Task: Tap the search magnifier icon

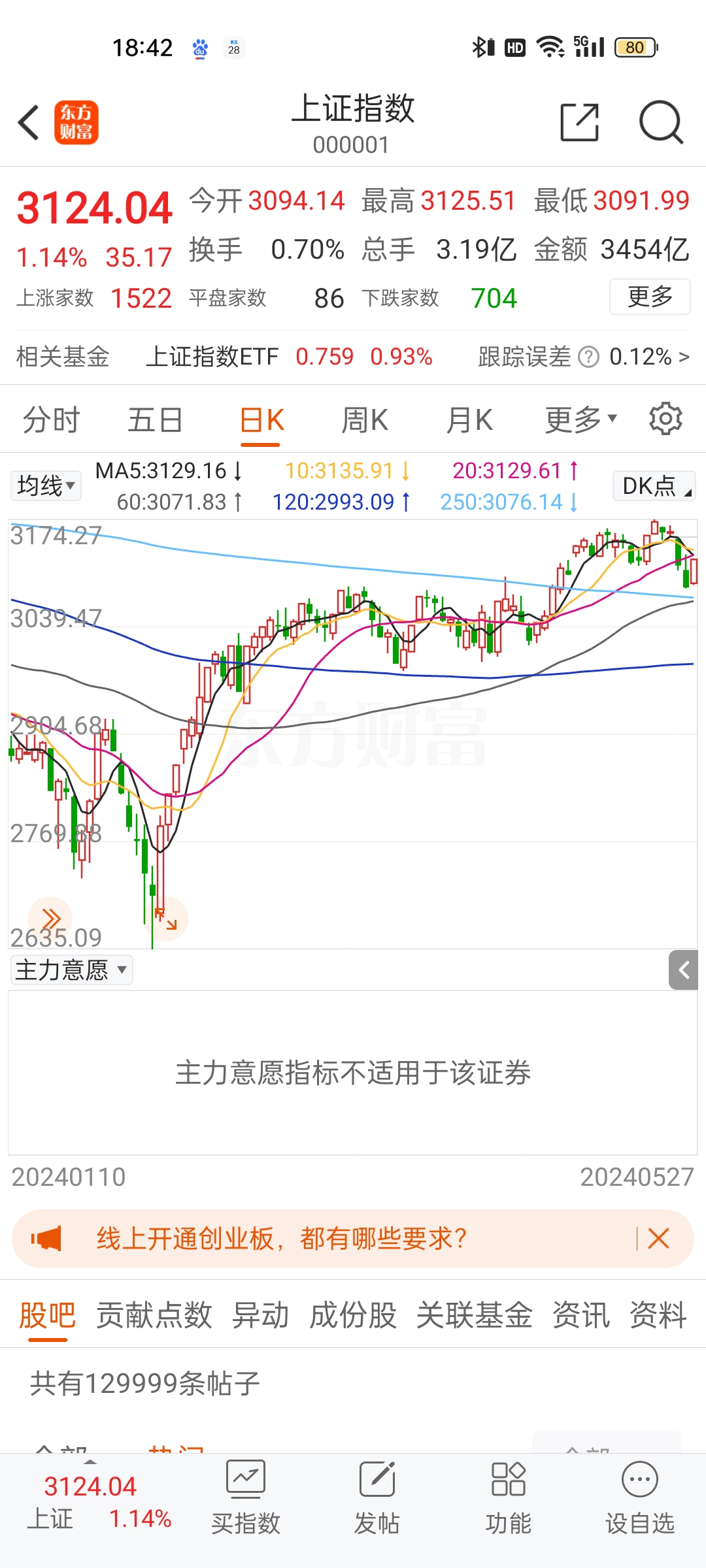Action: click(661, 122)
